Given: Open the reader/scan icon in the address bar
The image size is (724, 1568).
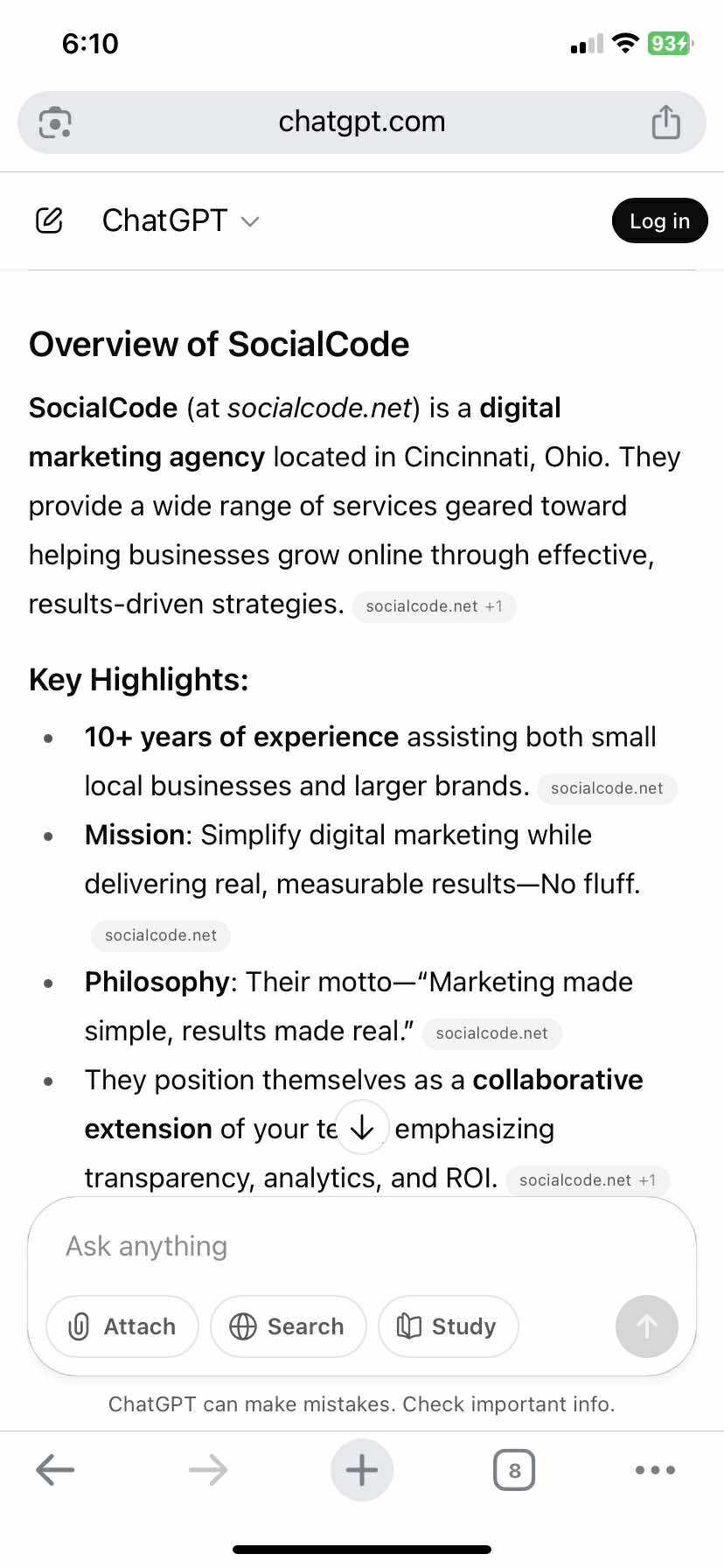Looking at the screenshot, I should tap(55, 122).
